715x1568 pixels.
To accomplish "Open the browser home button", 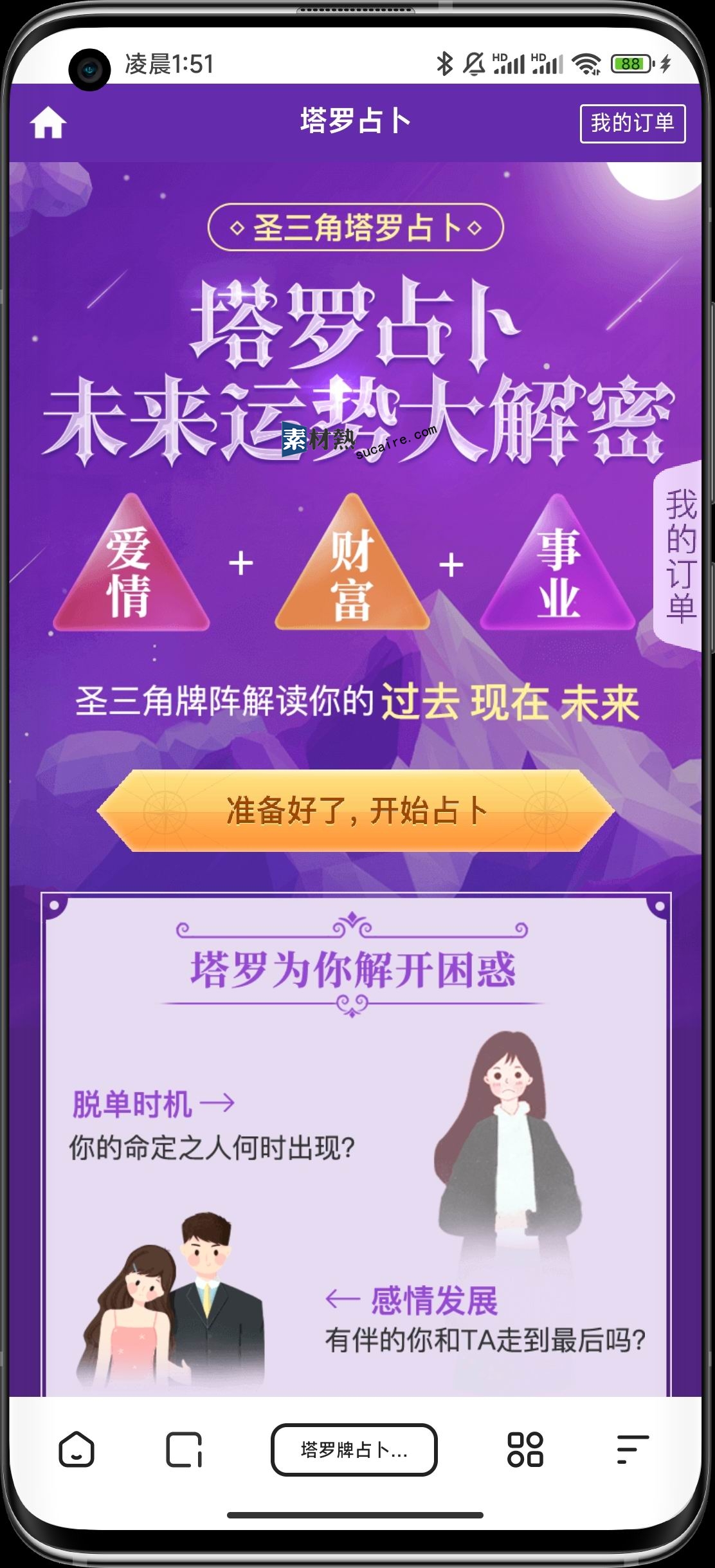I will pyautogui.click(x=77, y=1450).
